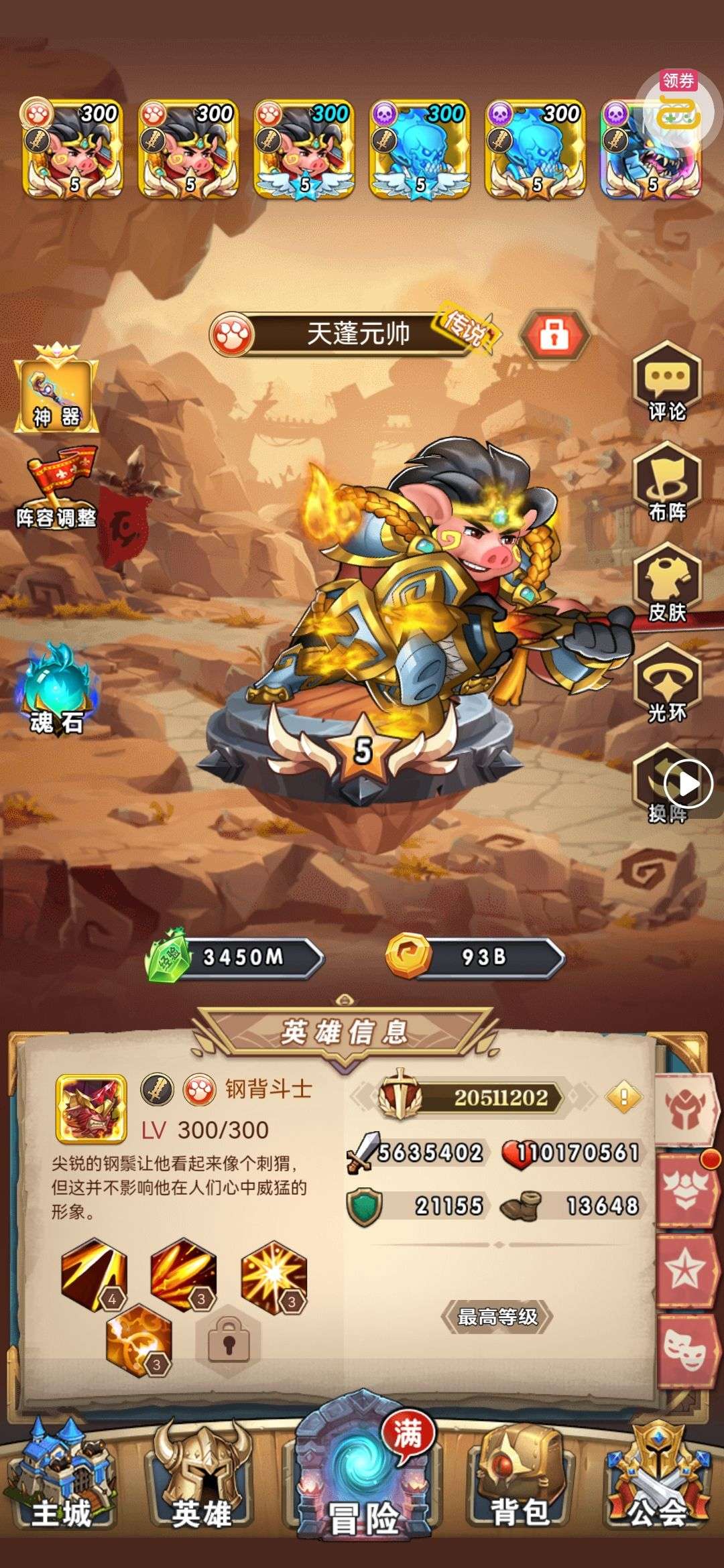Open the 神器 artifact button
Screen dimensions: 724x1568
pos(56,392)
